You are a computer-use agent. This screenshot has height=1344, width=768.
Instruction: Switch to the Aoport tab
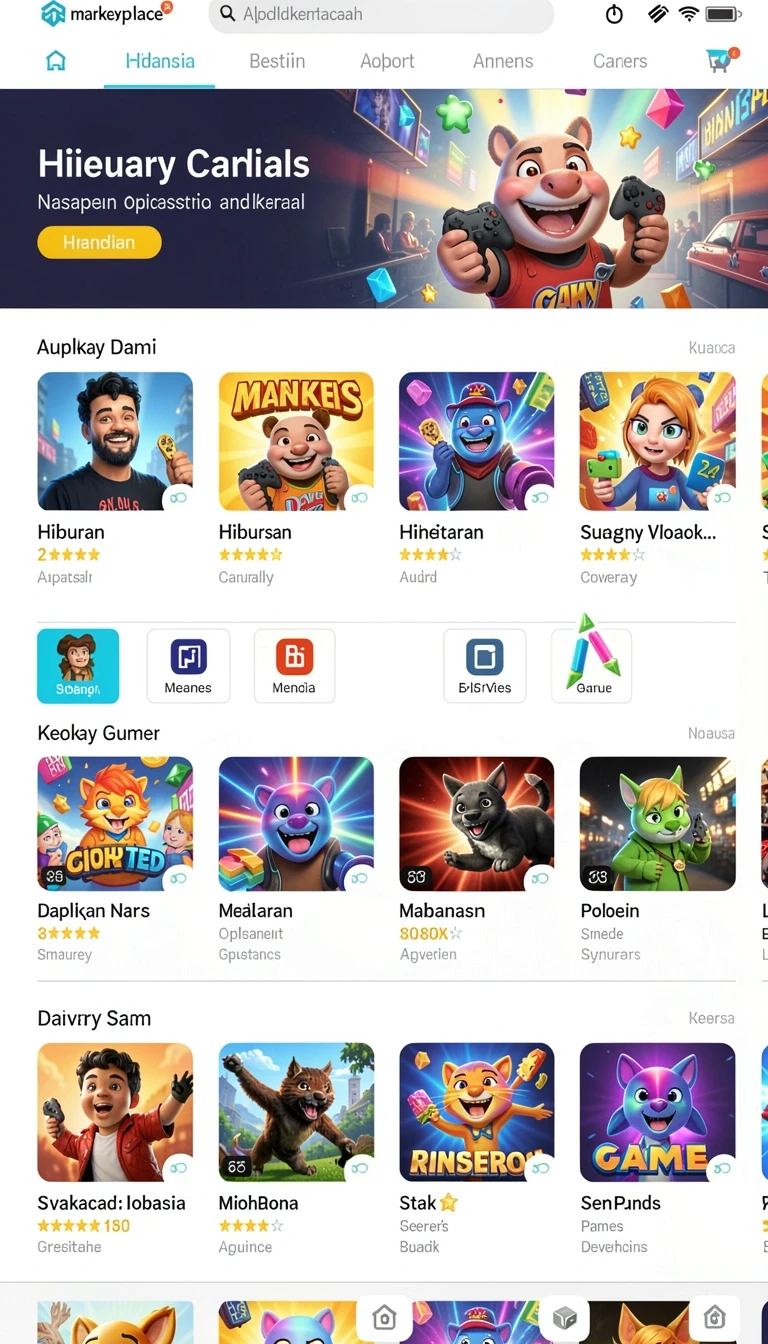(x=387, y=61)
